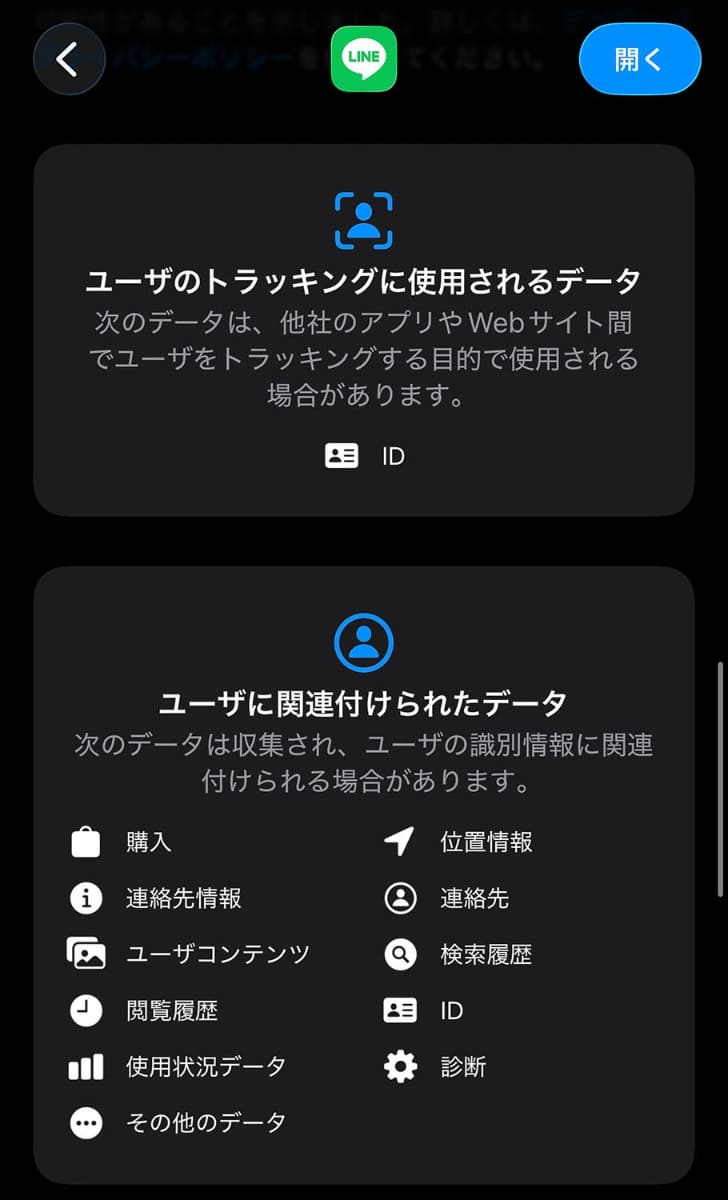
Task: Select the blue user profile circle icon
Action: [x=364, y=641]
